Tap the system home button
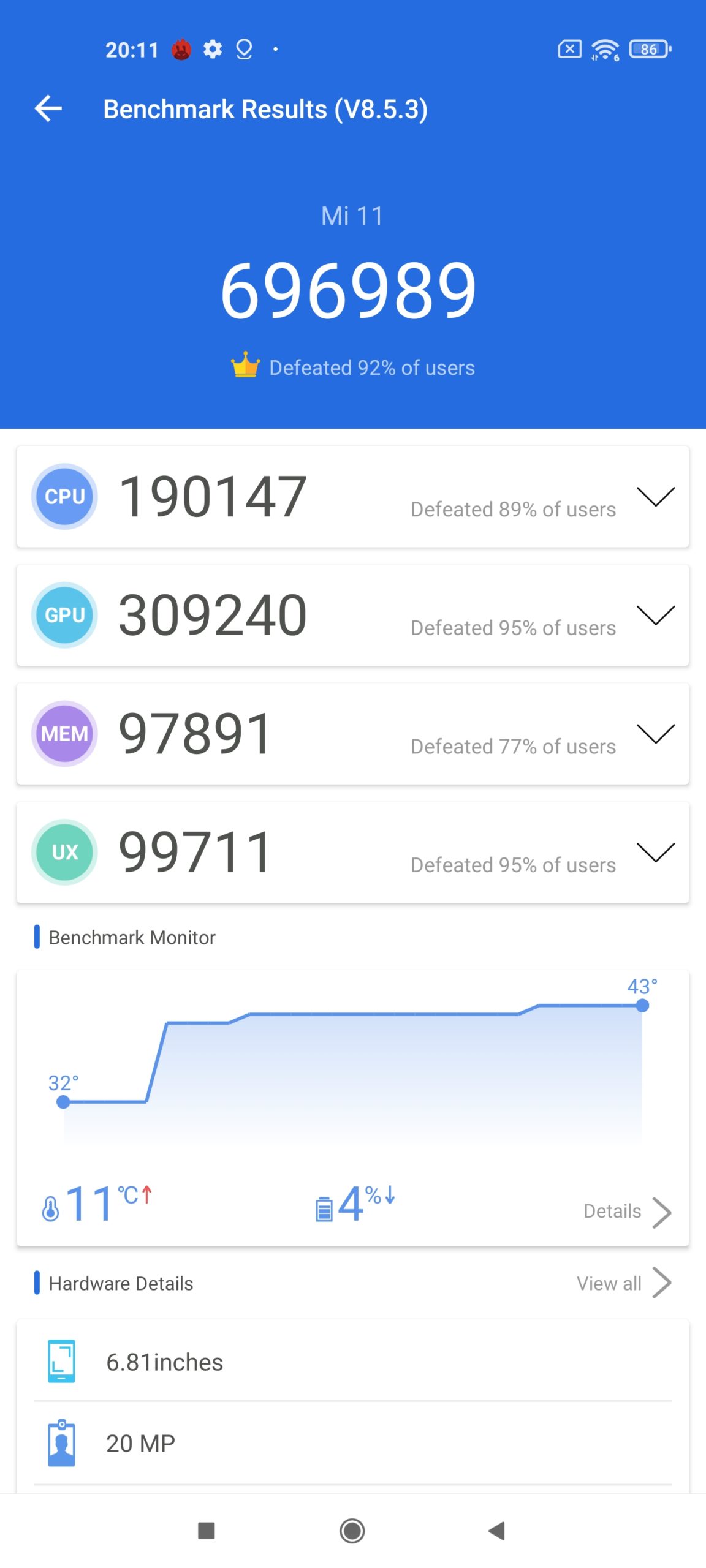Viewport: 706px width, 1568px height. 352,1531
